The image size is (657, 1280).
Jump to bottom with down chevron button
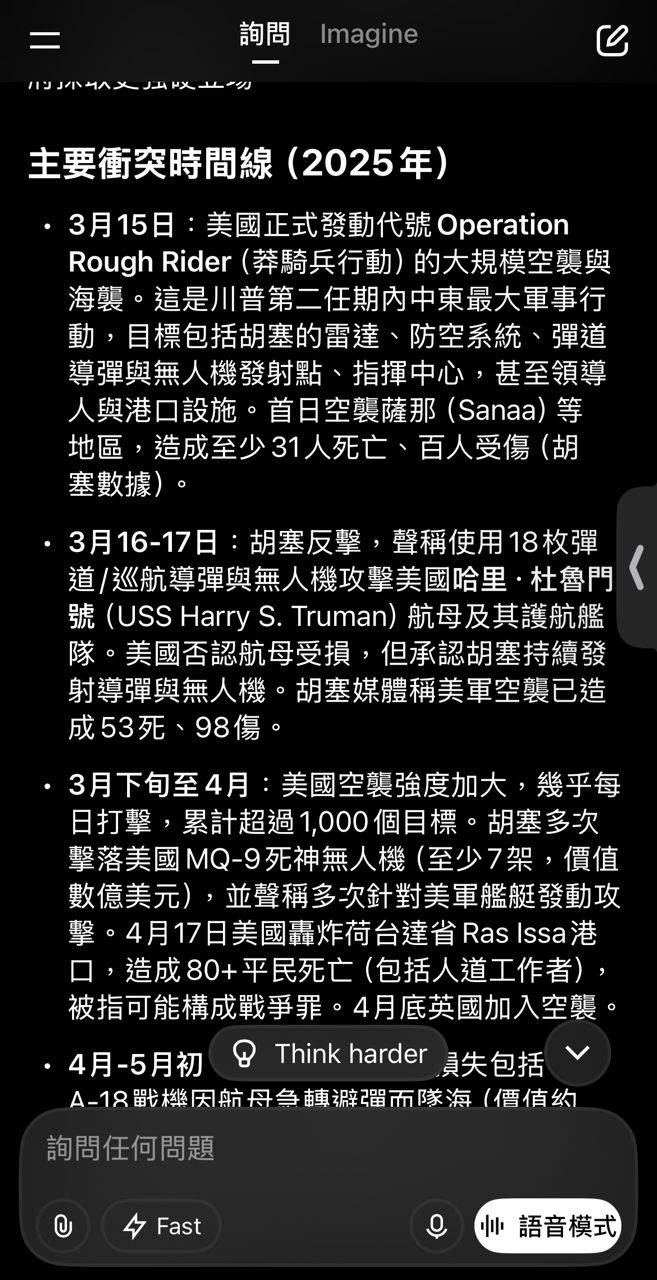(x=577, y=1053)
